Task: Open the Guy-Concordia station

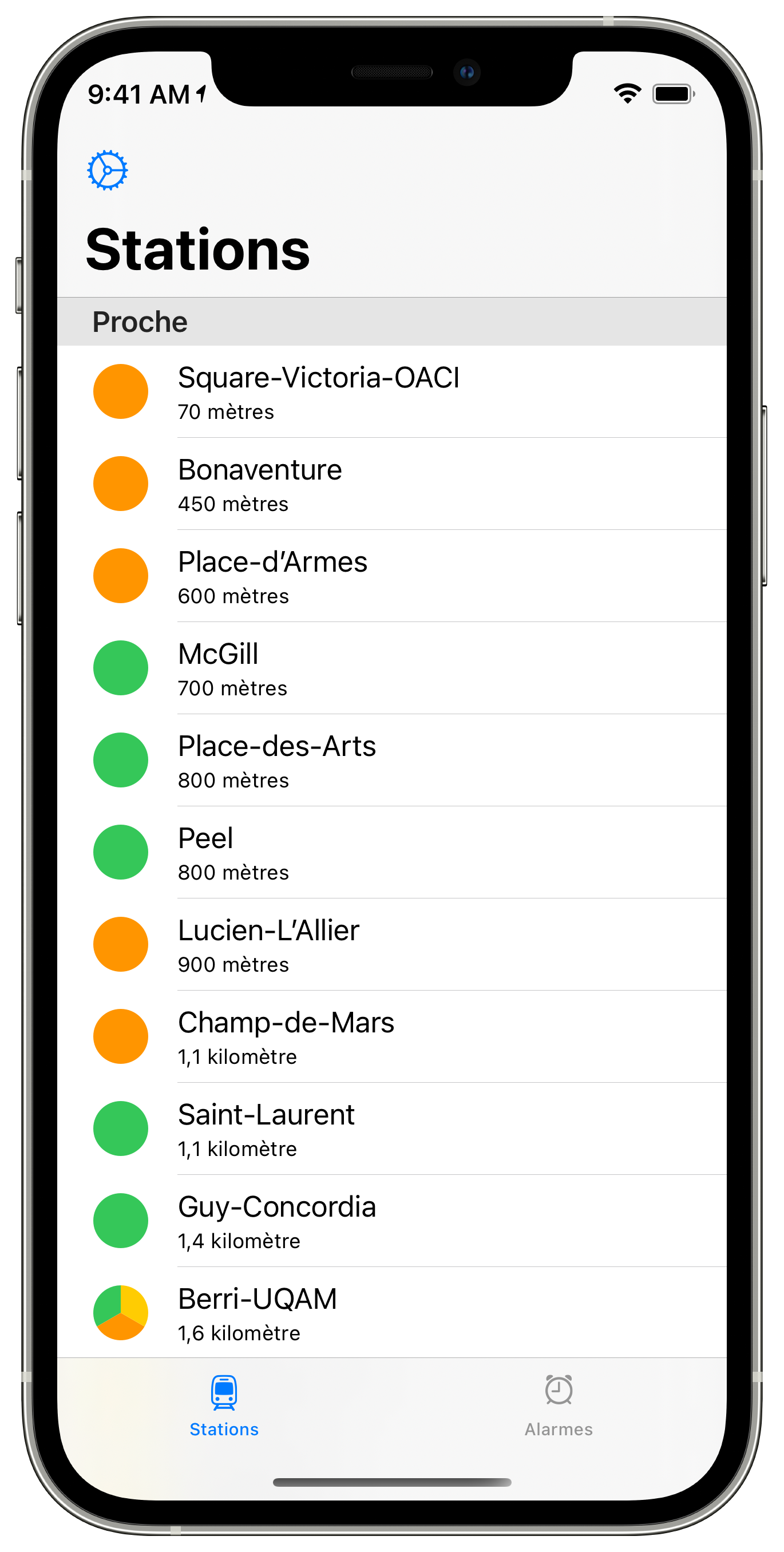Action: click(x=391, y=1221)
